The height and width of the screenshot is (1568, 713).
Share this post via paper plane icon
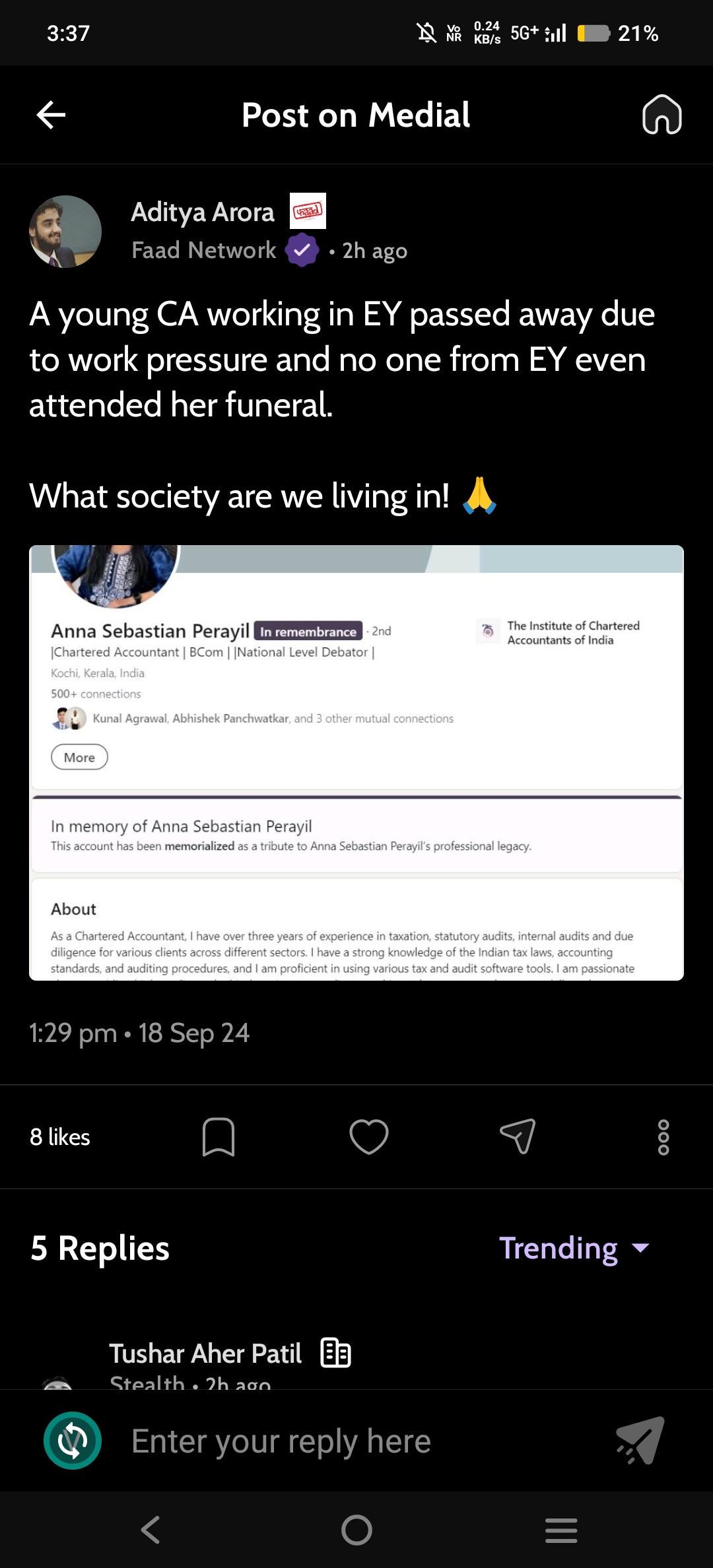518,1136
